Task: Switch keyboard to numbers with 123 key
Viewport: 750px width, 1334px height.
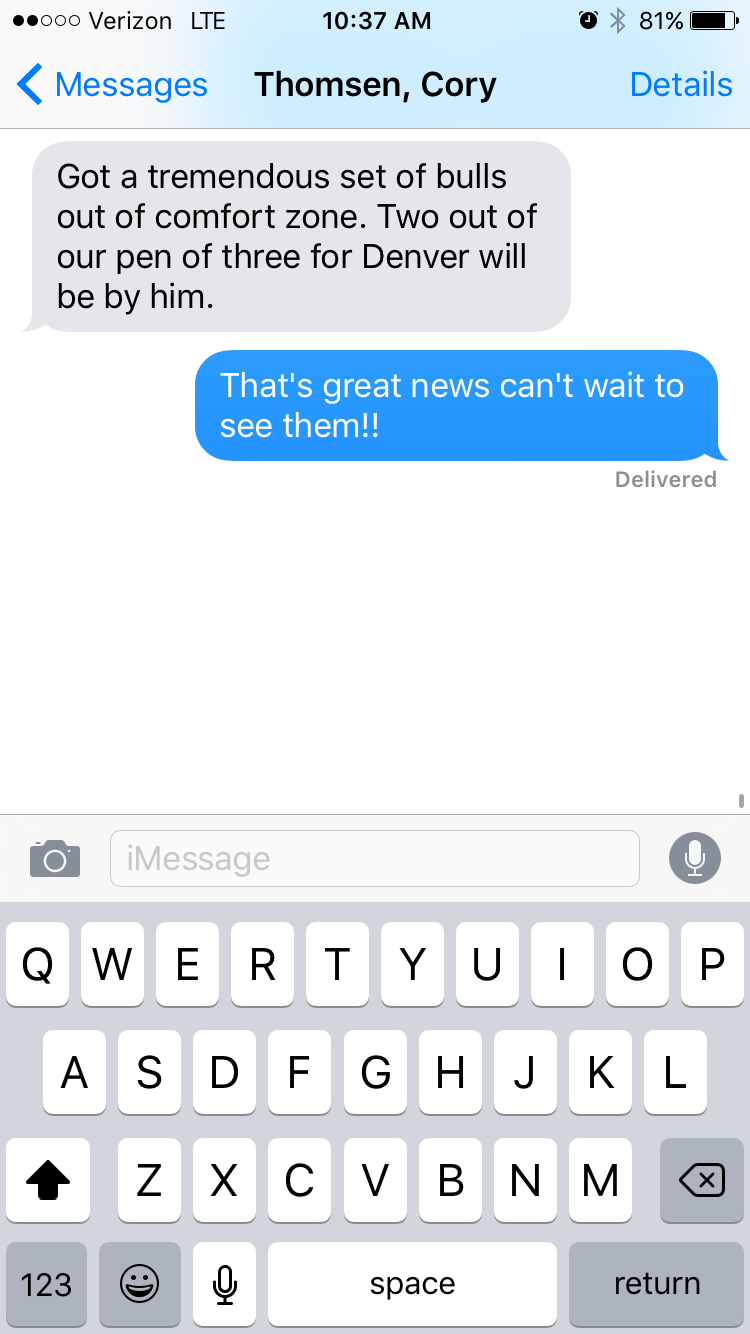Action: 46,1283
